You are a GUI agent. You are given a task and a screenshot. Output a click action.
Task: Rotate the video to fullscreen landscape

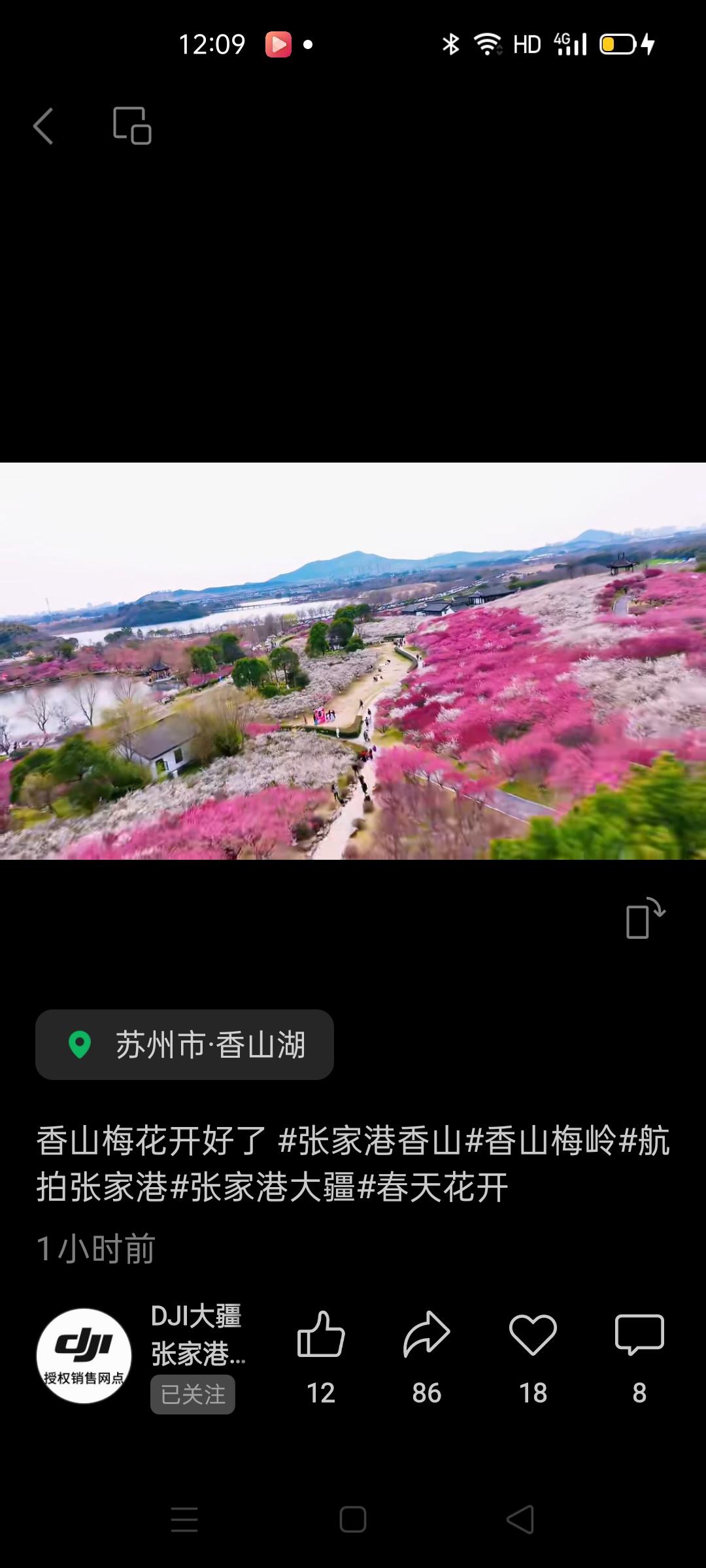tap(645, 918)
